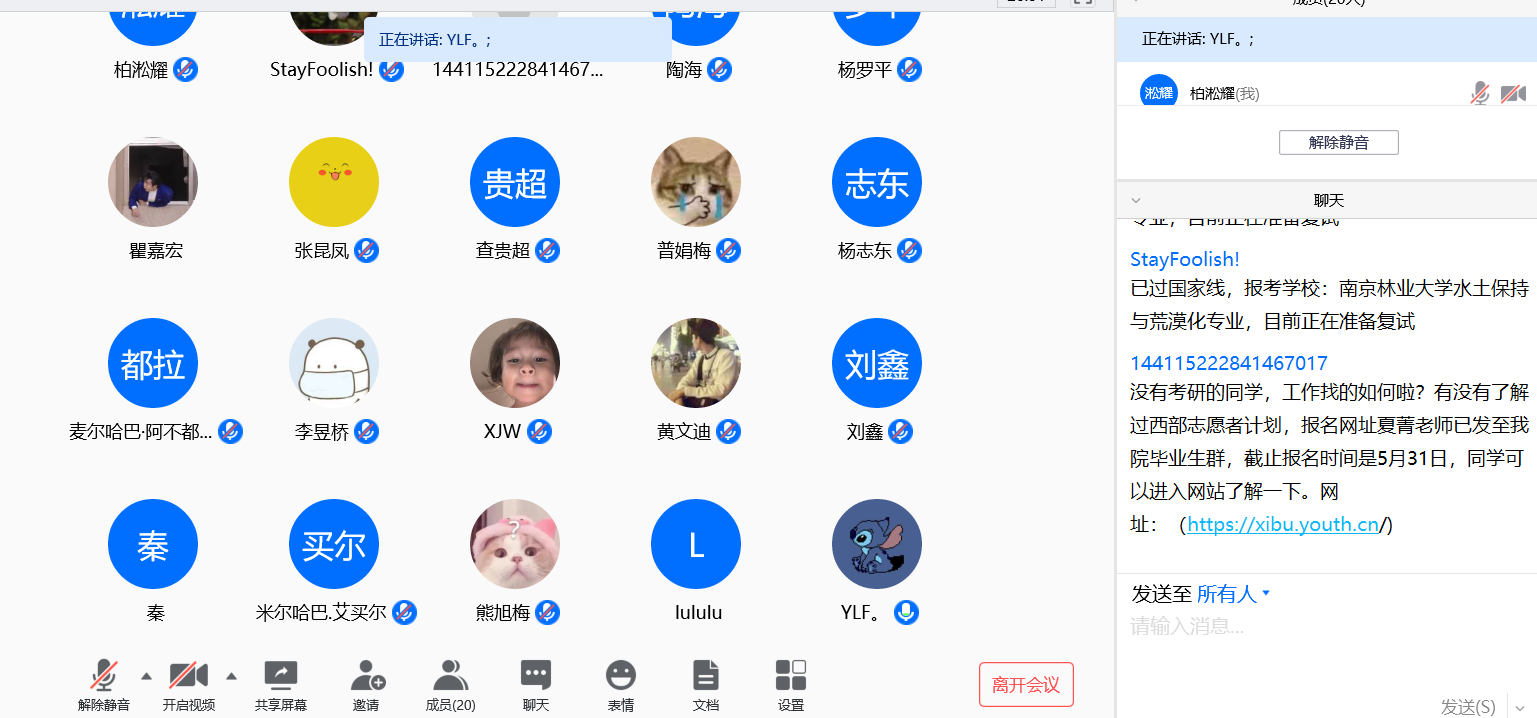Open the 邀请 invite option
Viewport: 1537px width, 718px height.
(366, 685)
